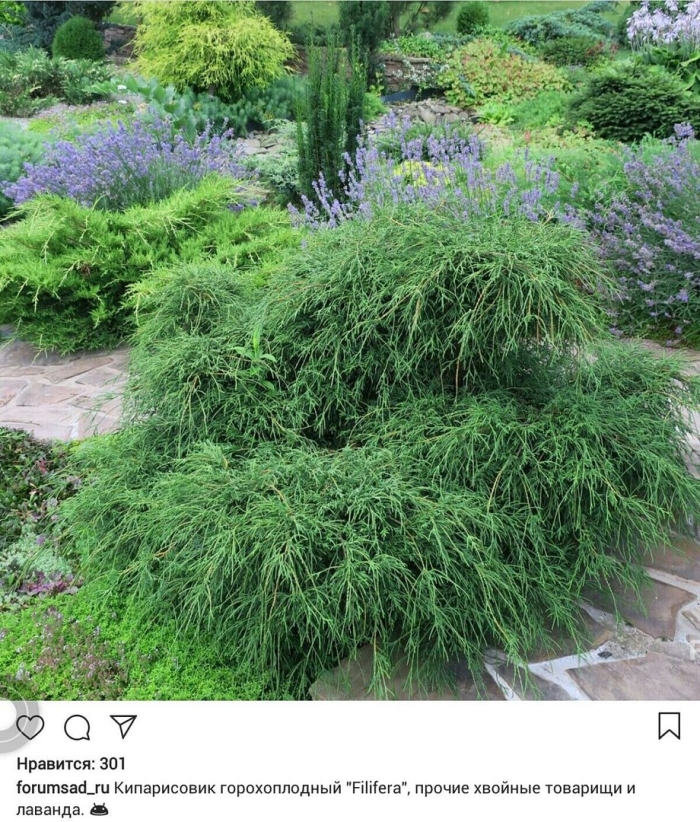Open the forumsad_ru profile

[x=62, y=788]
